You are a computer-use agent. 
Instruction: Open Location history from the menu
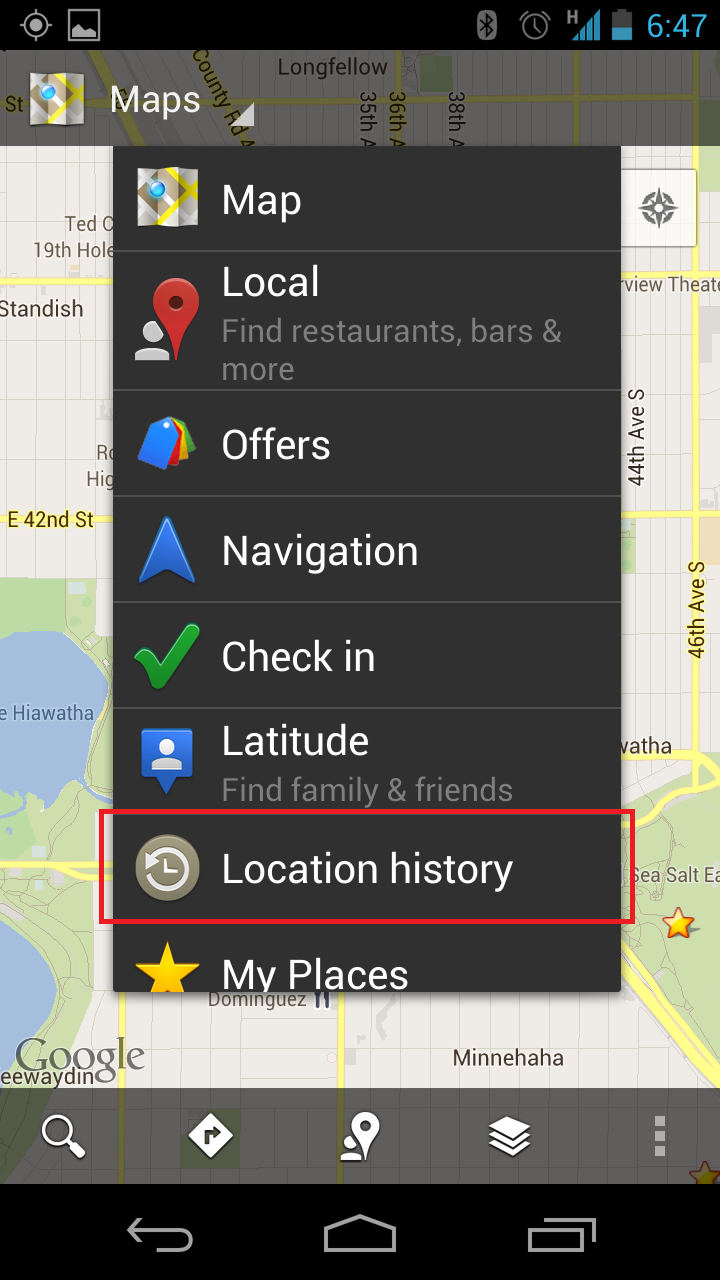coord(366,868)
